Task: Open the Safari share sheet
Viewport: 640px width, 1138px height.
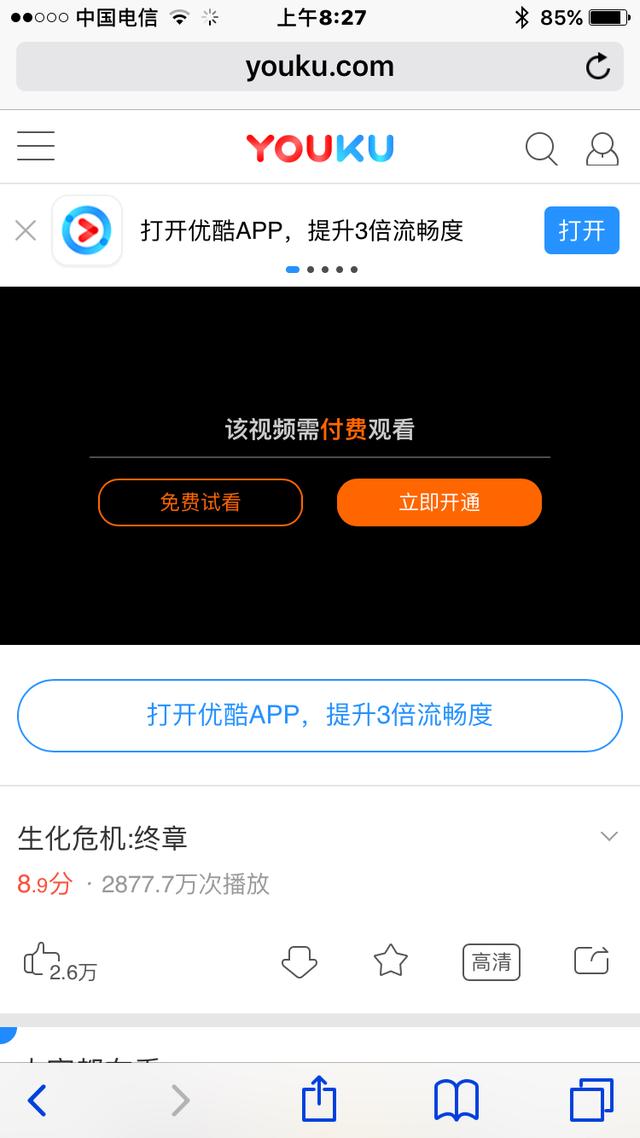Action: click(x=319, y=1100)
